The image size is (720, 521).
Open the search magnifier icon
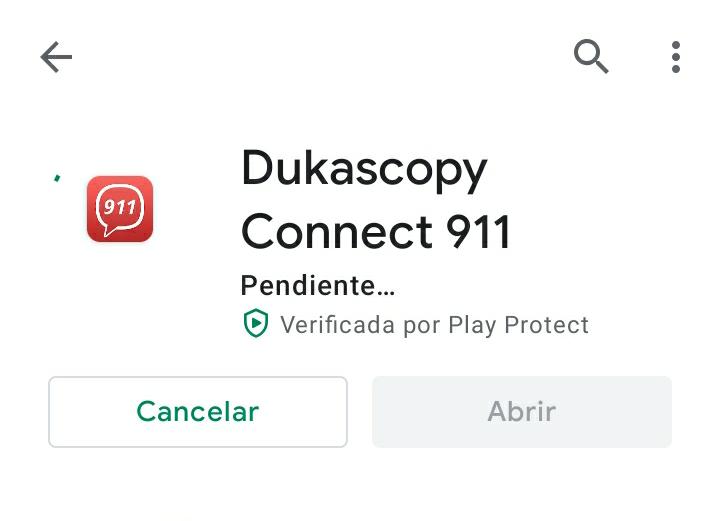coord(591,58)
